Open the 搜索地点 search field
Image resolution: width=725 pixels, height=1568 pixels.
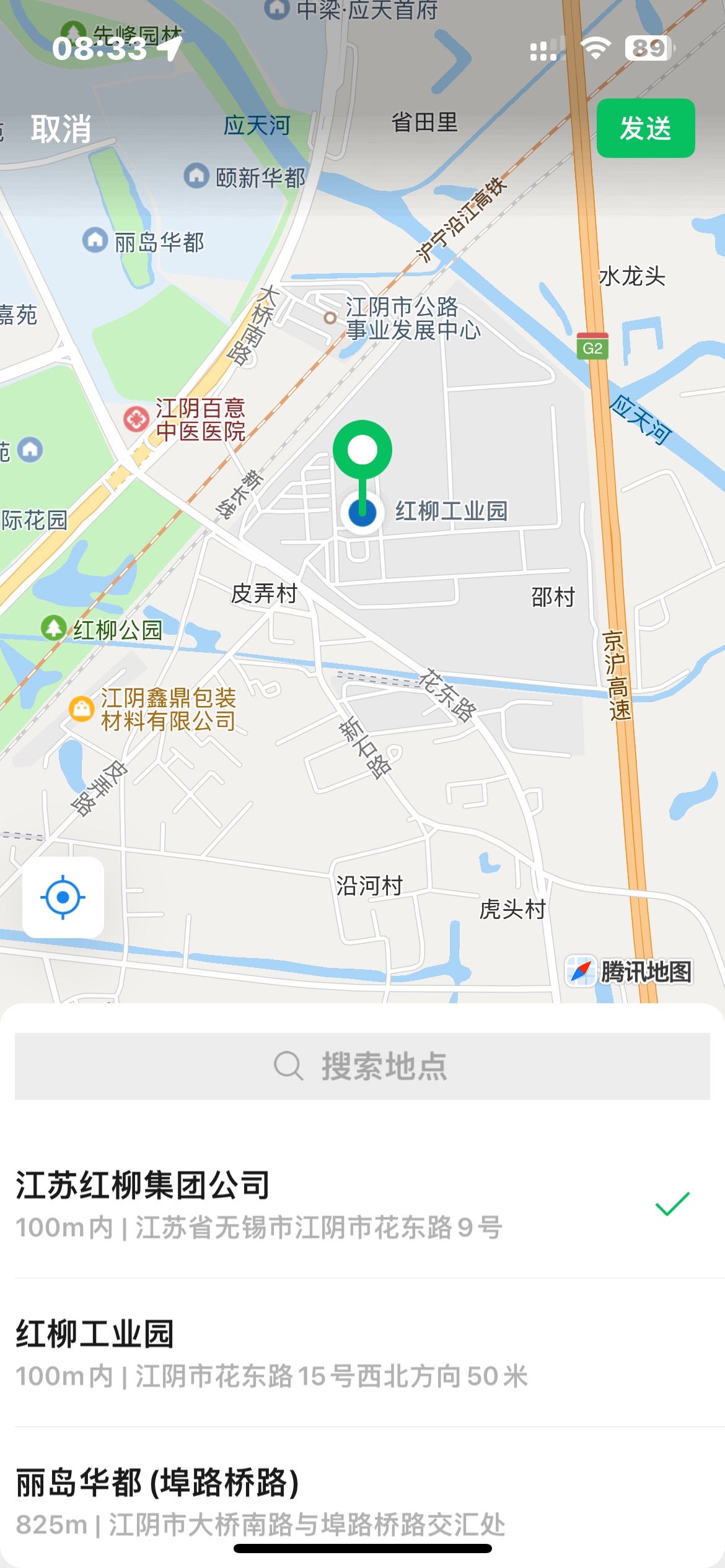click(x=362, y=1066)
